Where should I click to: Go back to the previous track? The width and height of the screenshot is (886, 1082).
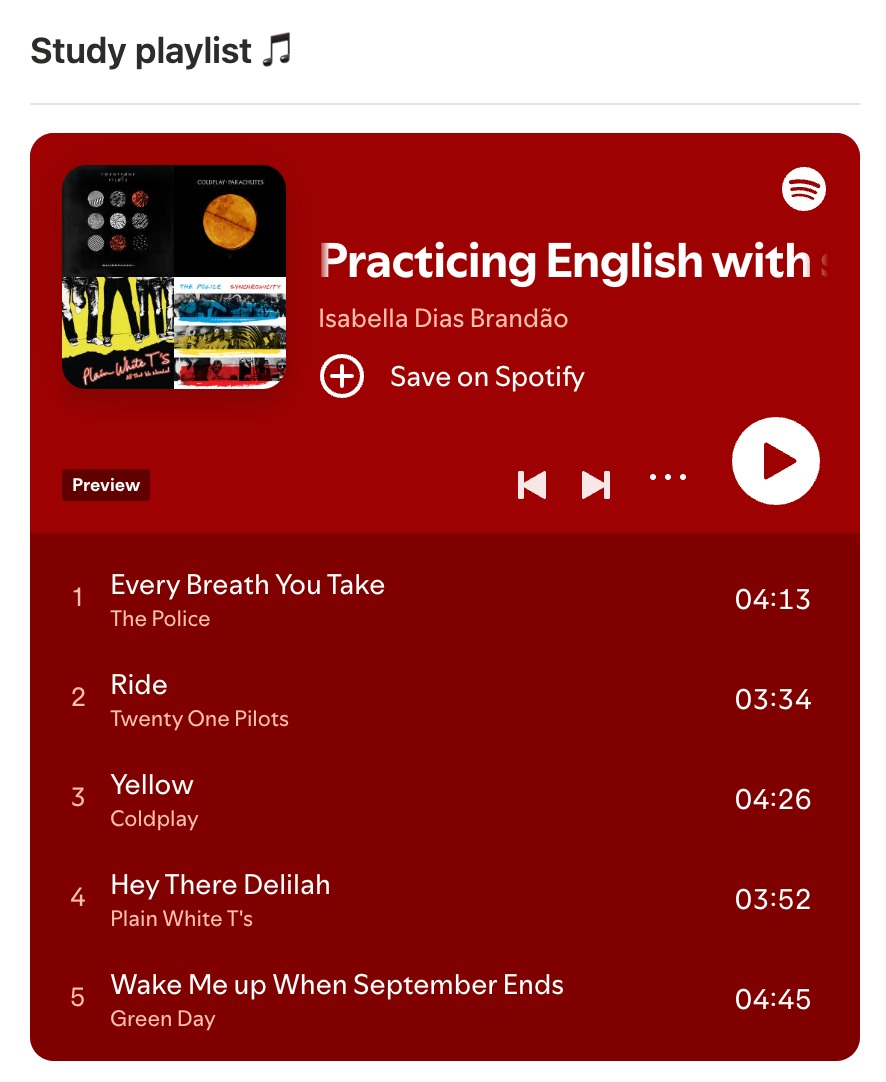click(x=532, y=485)
